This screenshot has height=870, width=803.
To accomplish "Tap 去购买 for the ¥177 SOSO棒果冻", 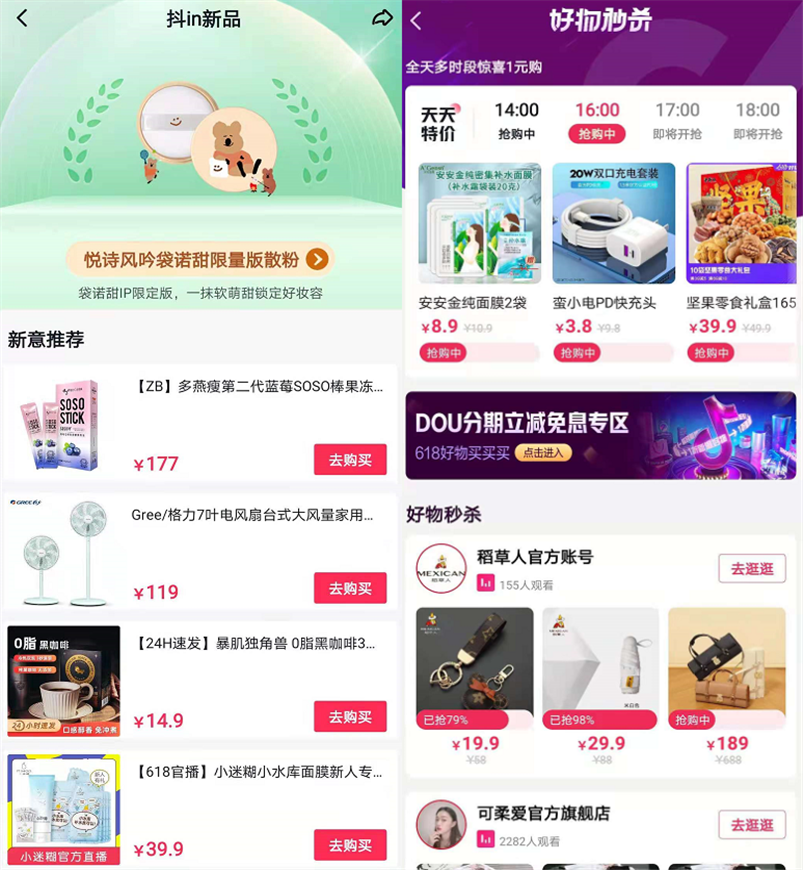I will [x=350, y=460].
